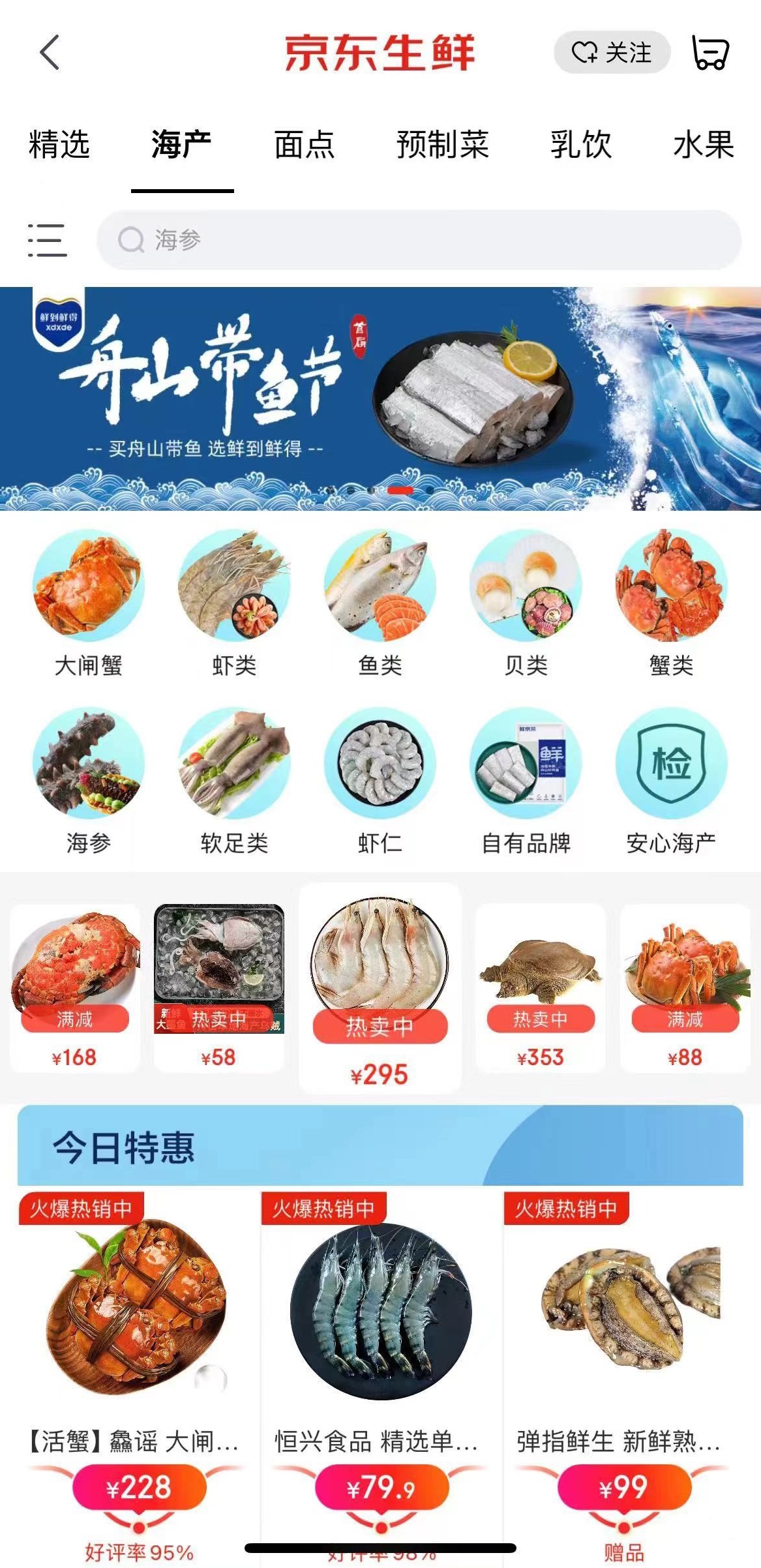Switch to the 精选 tab
Image resolution: width=761 pixels, height=1568 pixels.
point(59,144)
